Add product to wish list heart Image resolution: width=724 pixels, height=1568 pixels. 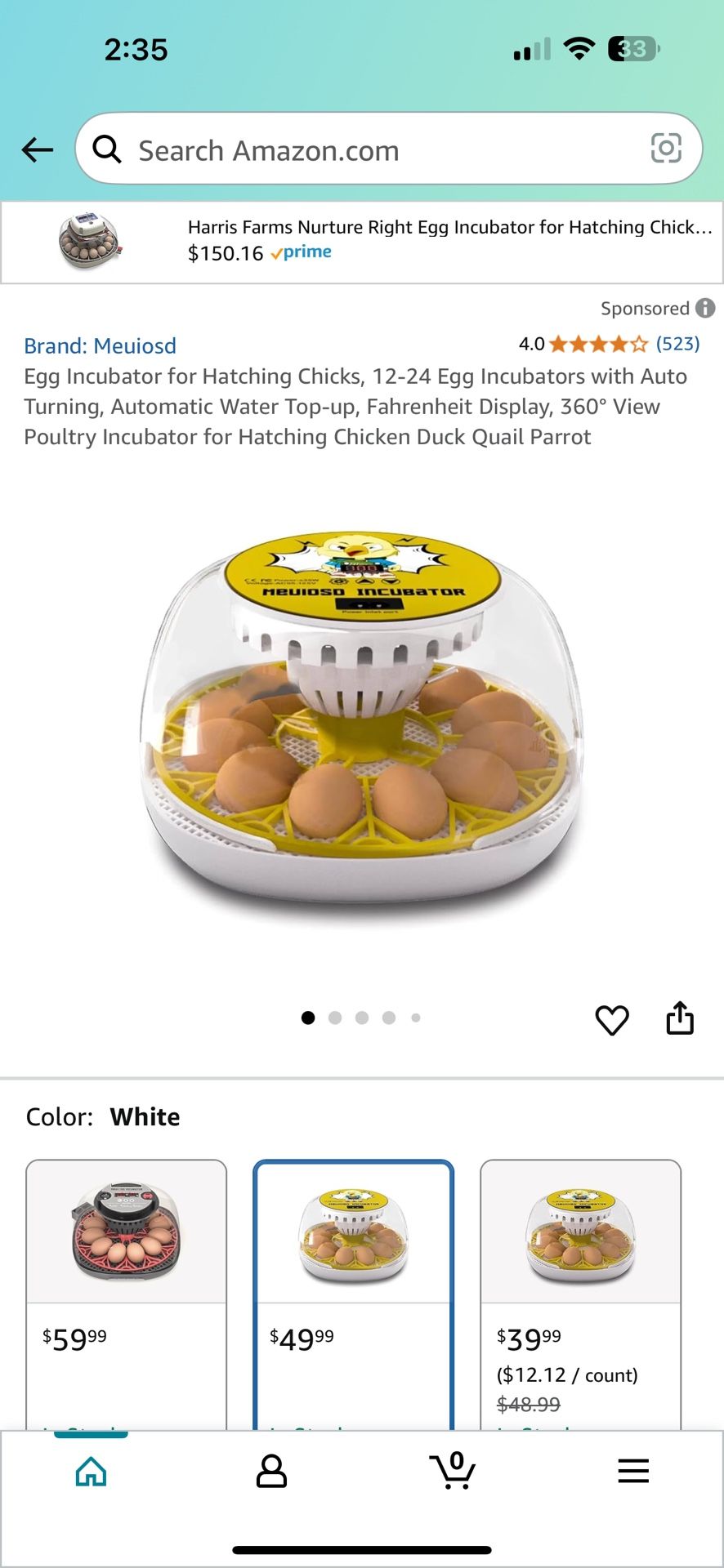click(611, 1020)
